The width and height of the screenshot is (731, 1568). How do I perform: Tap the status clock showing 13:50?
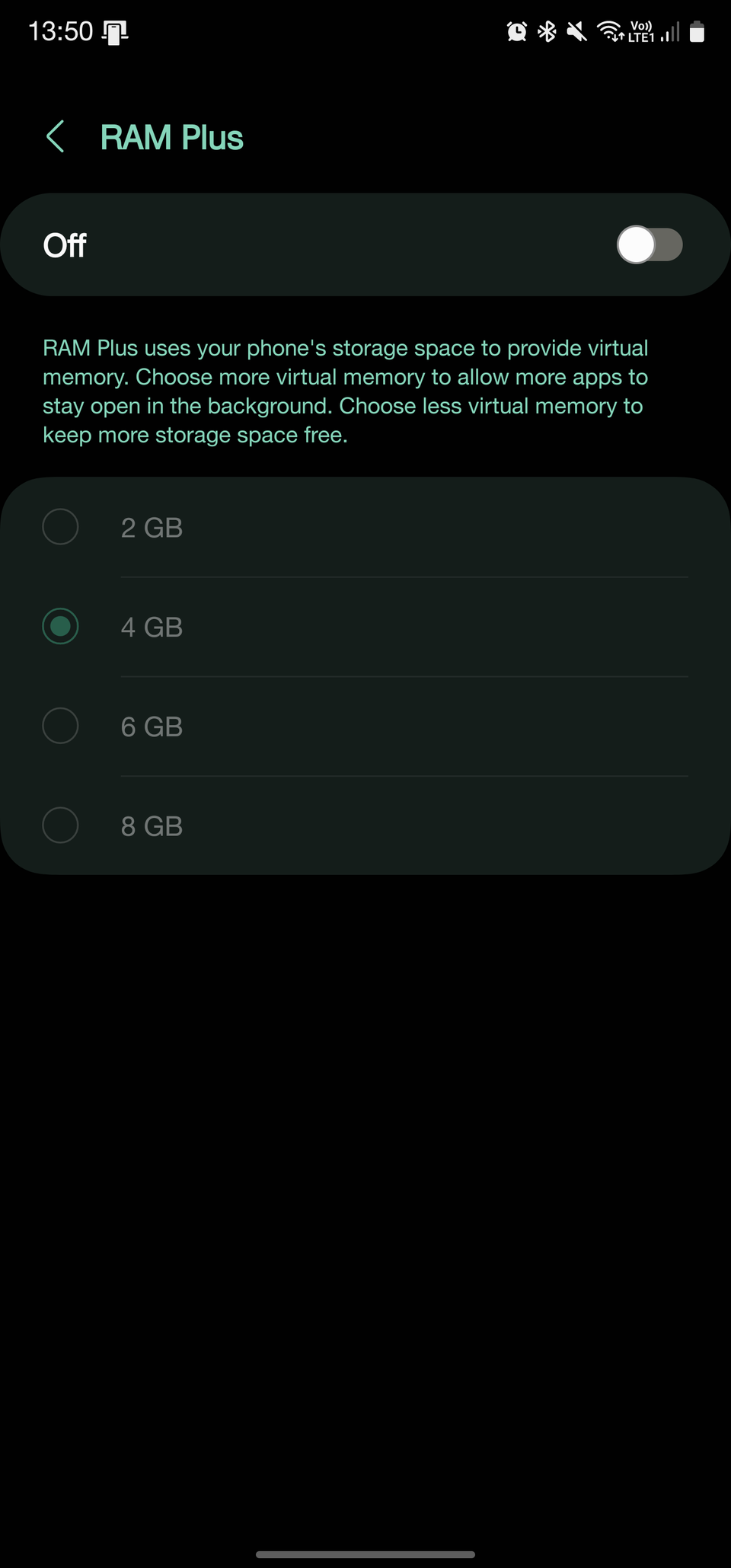point(59,31)
